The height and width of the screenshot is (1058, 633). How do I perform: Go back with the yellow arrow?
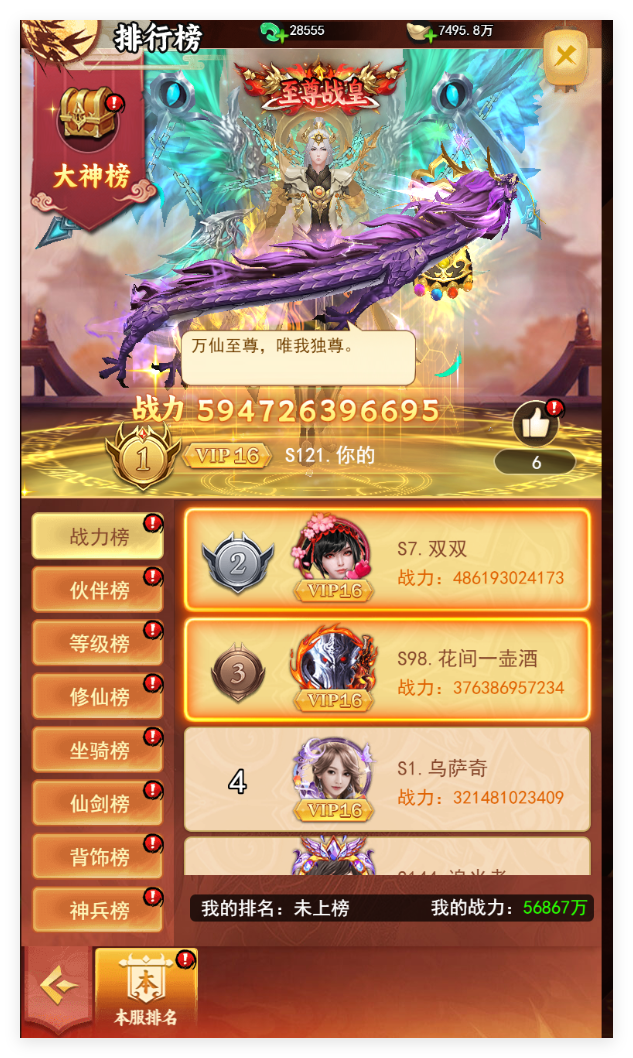click(57, 987)
